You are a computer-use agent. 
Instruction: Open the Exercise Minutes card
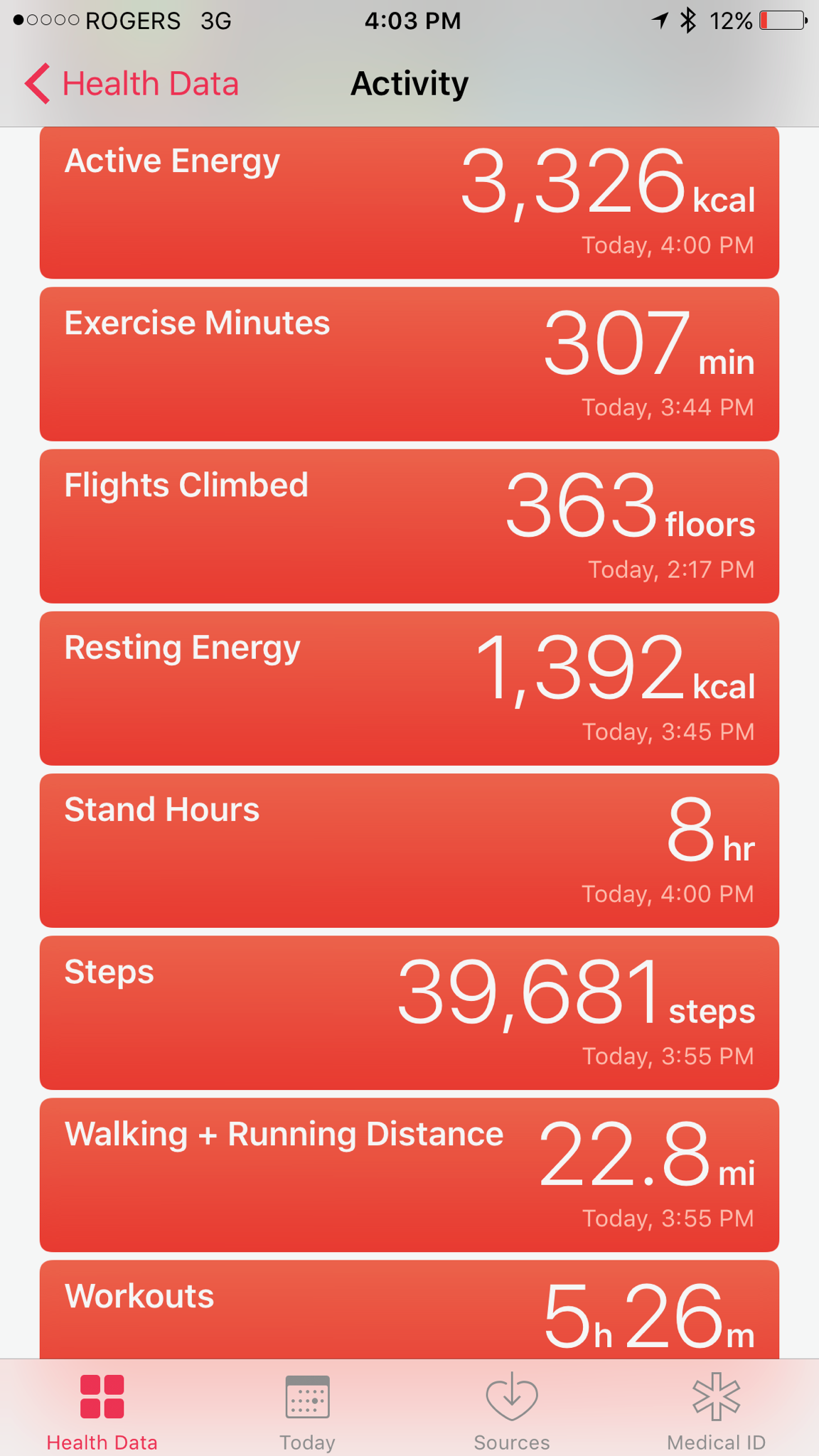coord(409,364)
